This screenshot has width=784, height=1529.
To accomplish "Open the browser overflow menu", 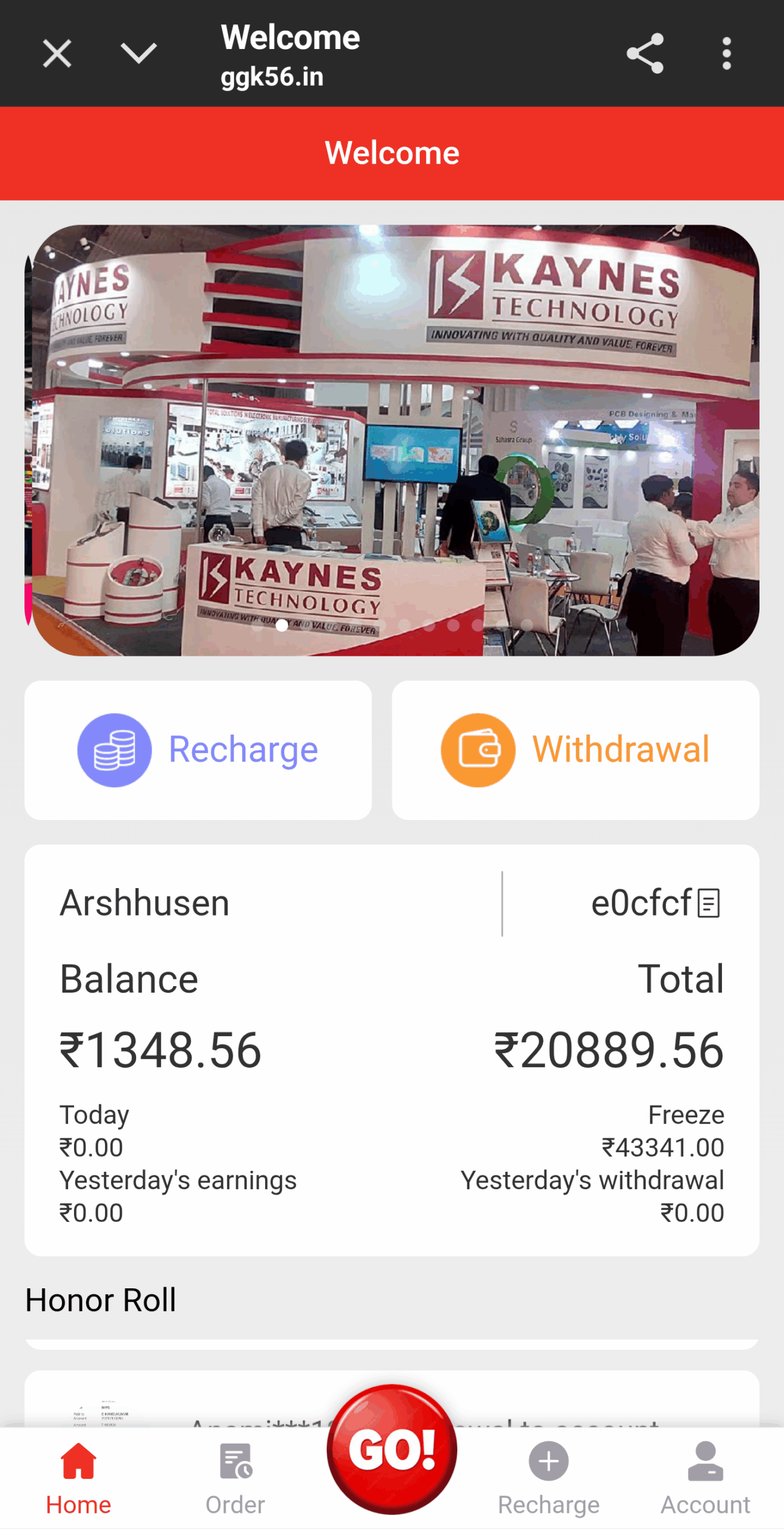I will click(726, 54).
